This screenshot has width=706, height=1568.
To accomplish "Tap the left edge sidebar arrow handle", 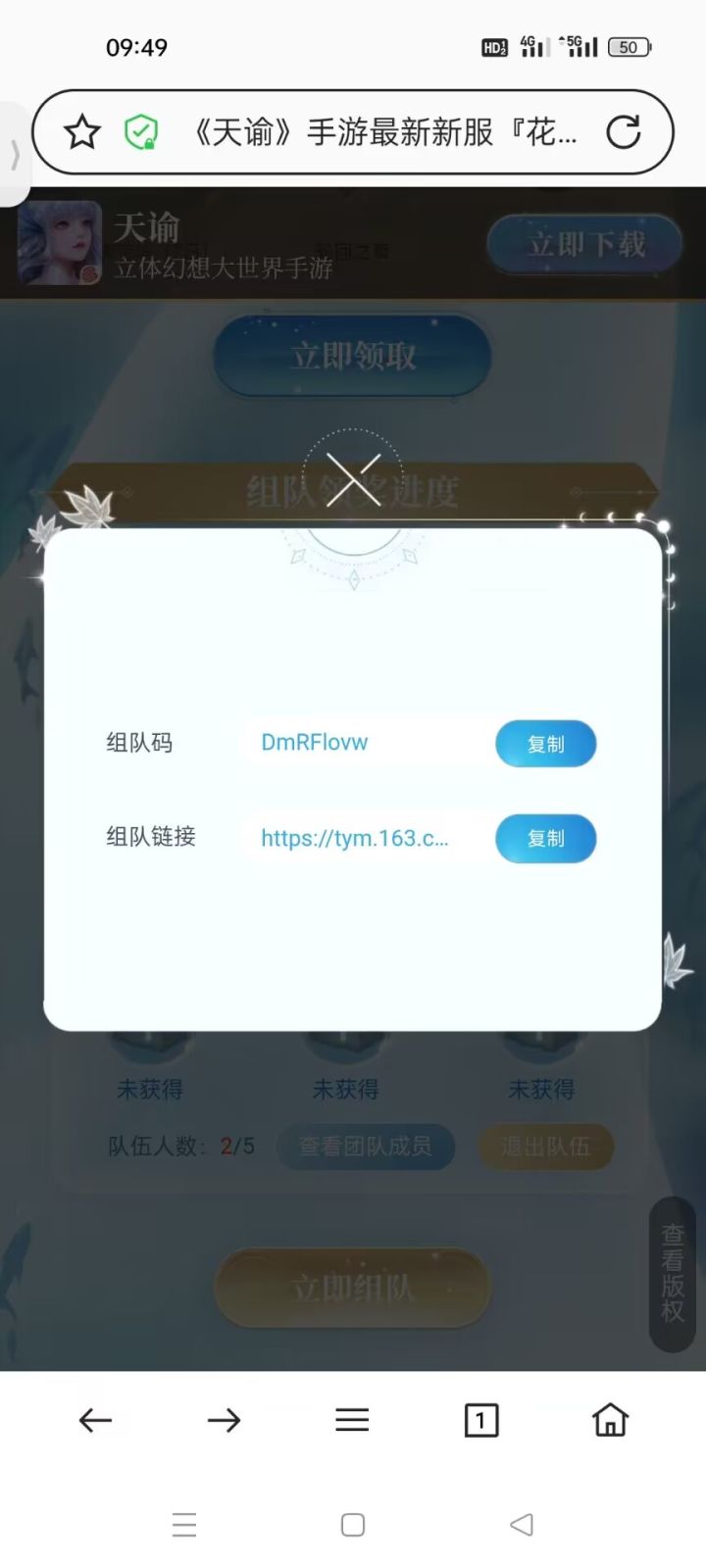I will [14, 157].
